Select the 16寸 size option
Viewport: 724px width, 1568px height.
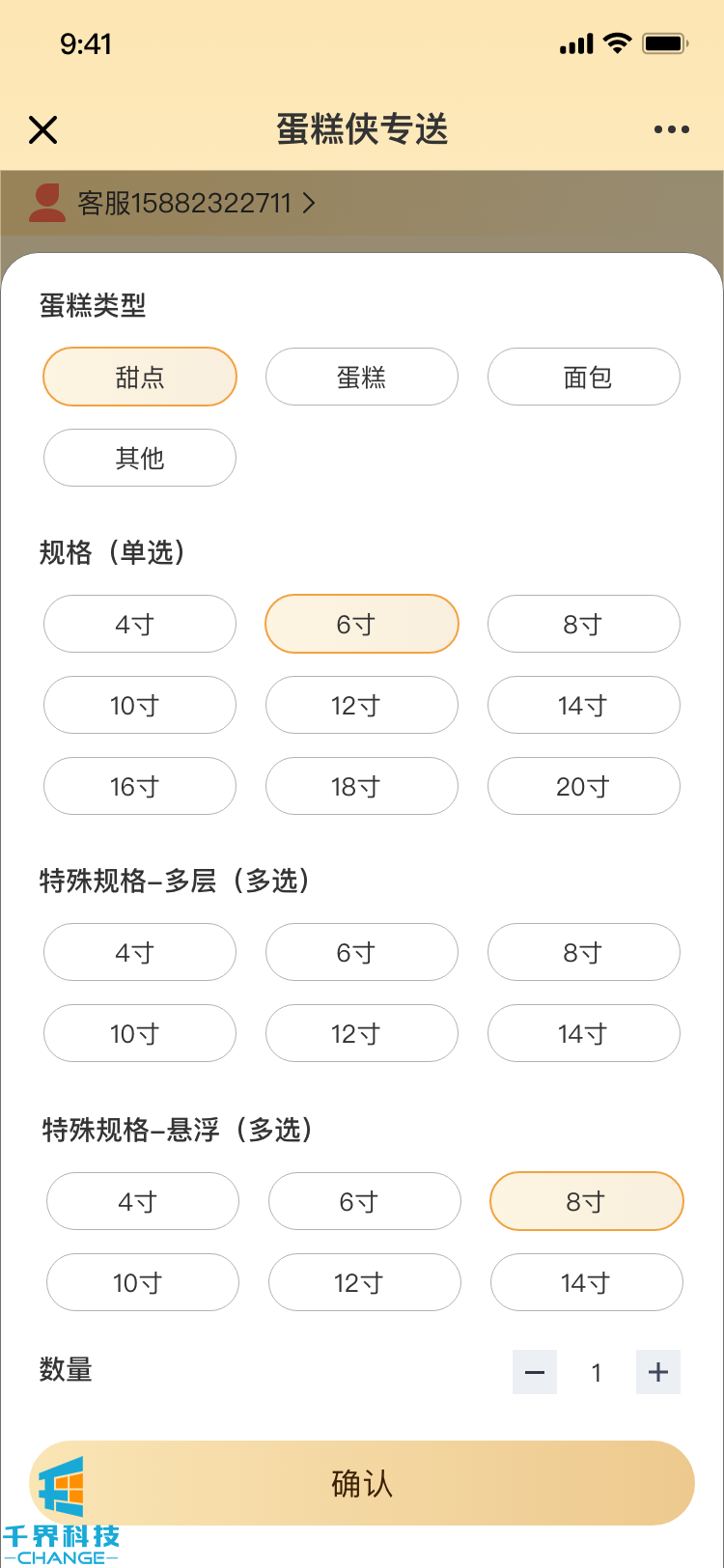click(x=140, y=786)
